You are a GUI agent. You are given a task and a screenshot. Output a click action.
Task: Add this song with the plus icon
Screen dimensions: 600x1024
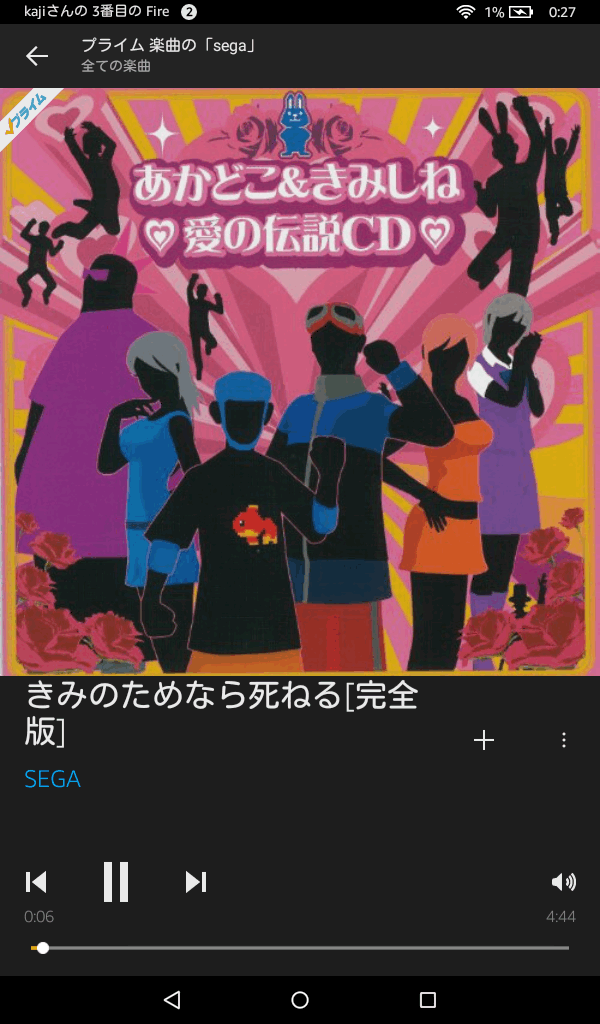pos(484,740)
